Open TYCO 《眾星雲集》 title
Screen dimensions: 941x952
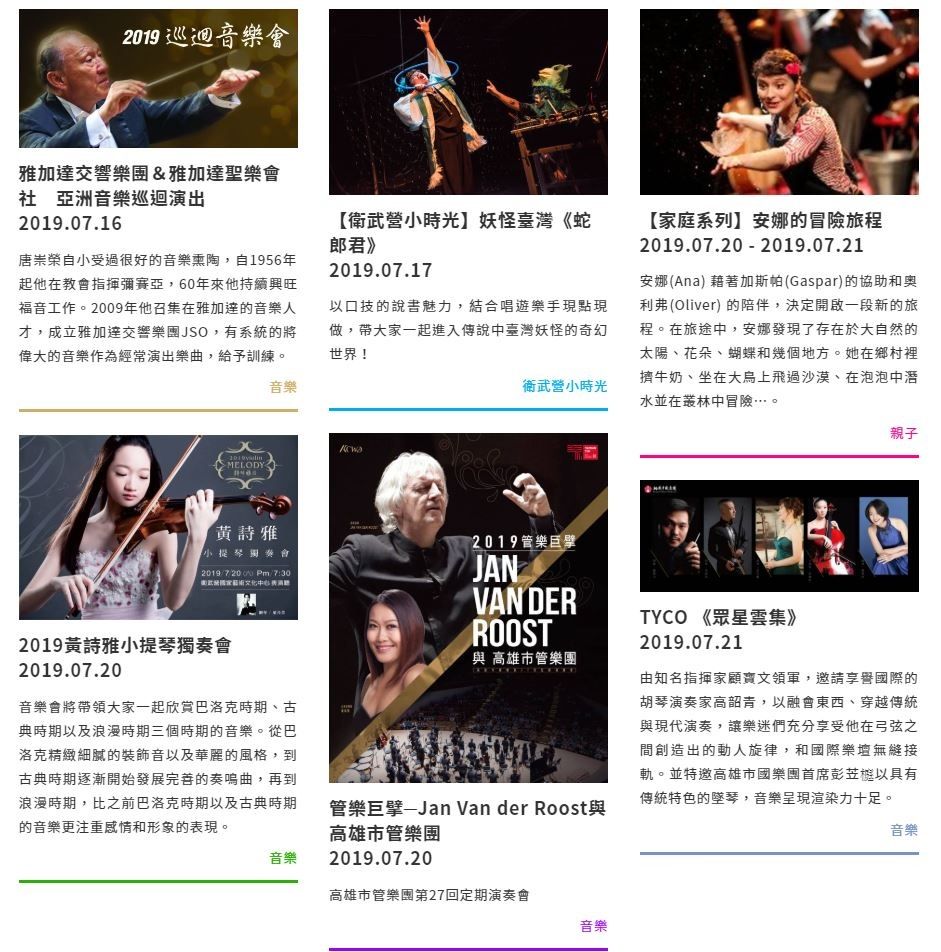[x=719, y=617]
